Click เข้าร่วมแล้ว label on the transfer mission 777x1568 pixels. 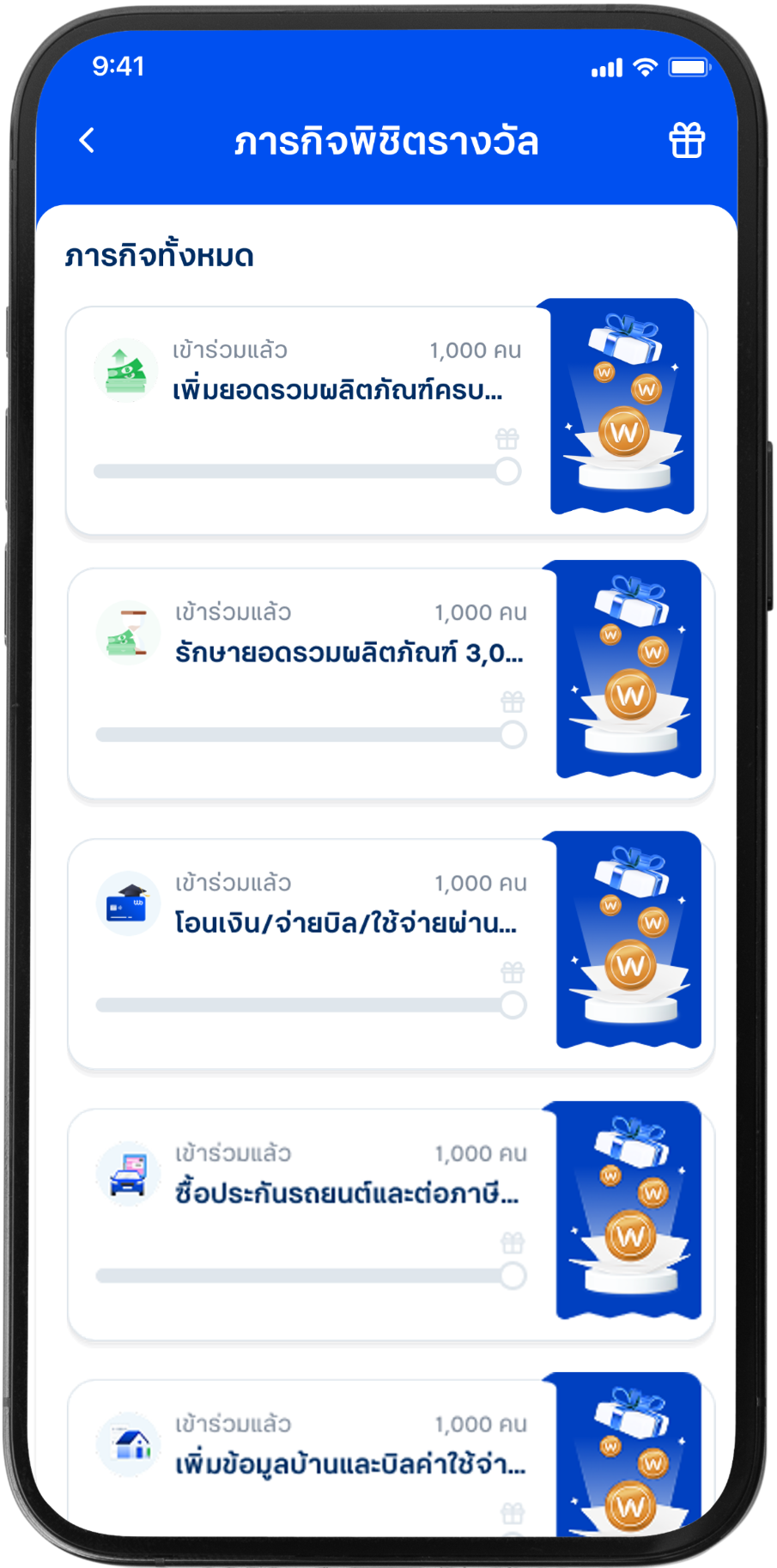[x=232, y=883]
